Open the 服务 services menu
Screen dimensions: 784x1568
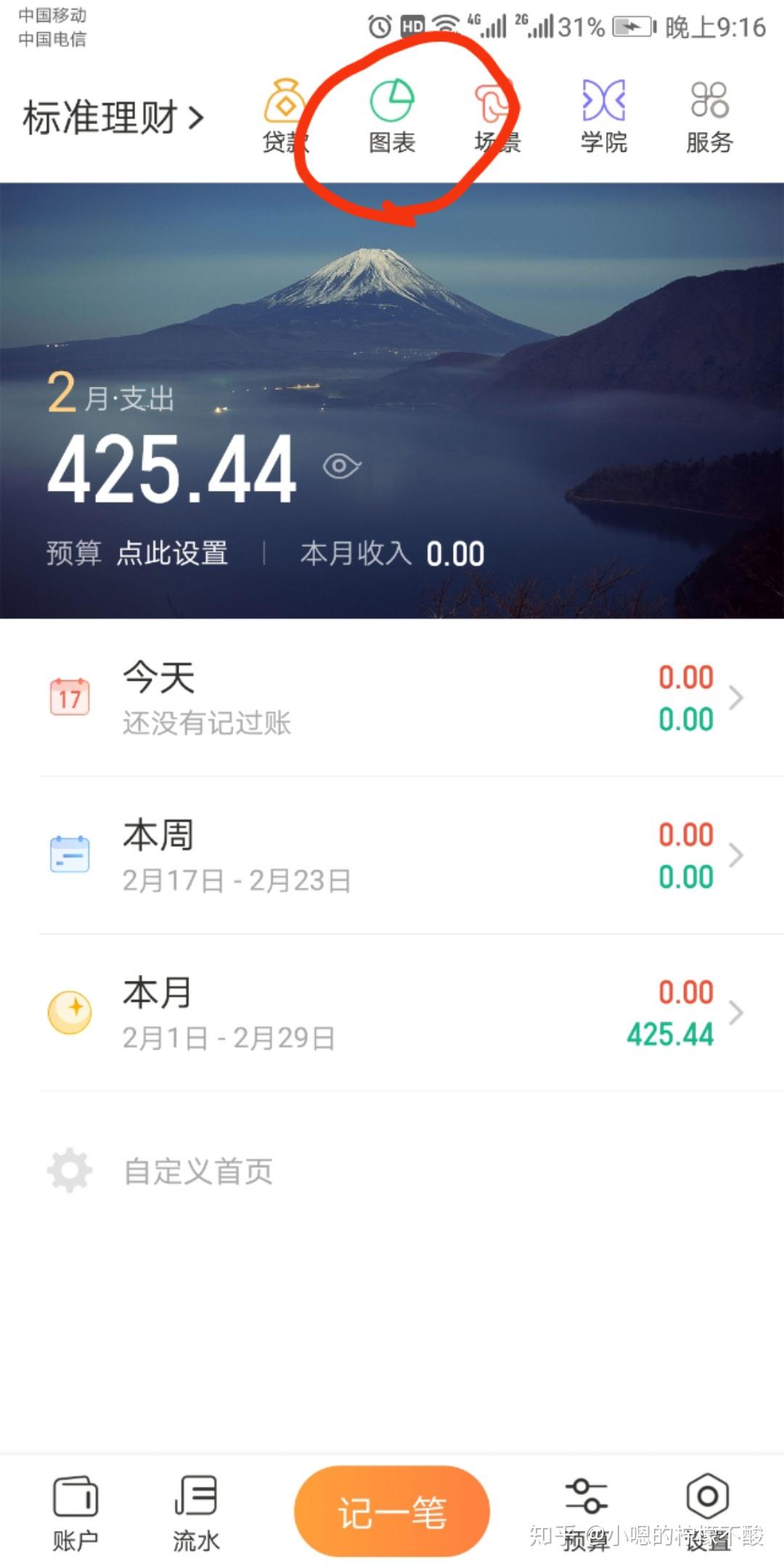pos(709,116)
